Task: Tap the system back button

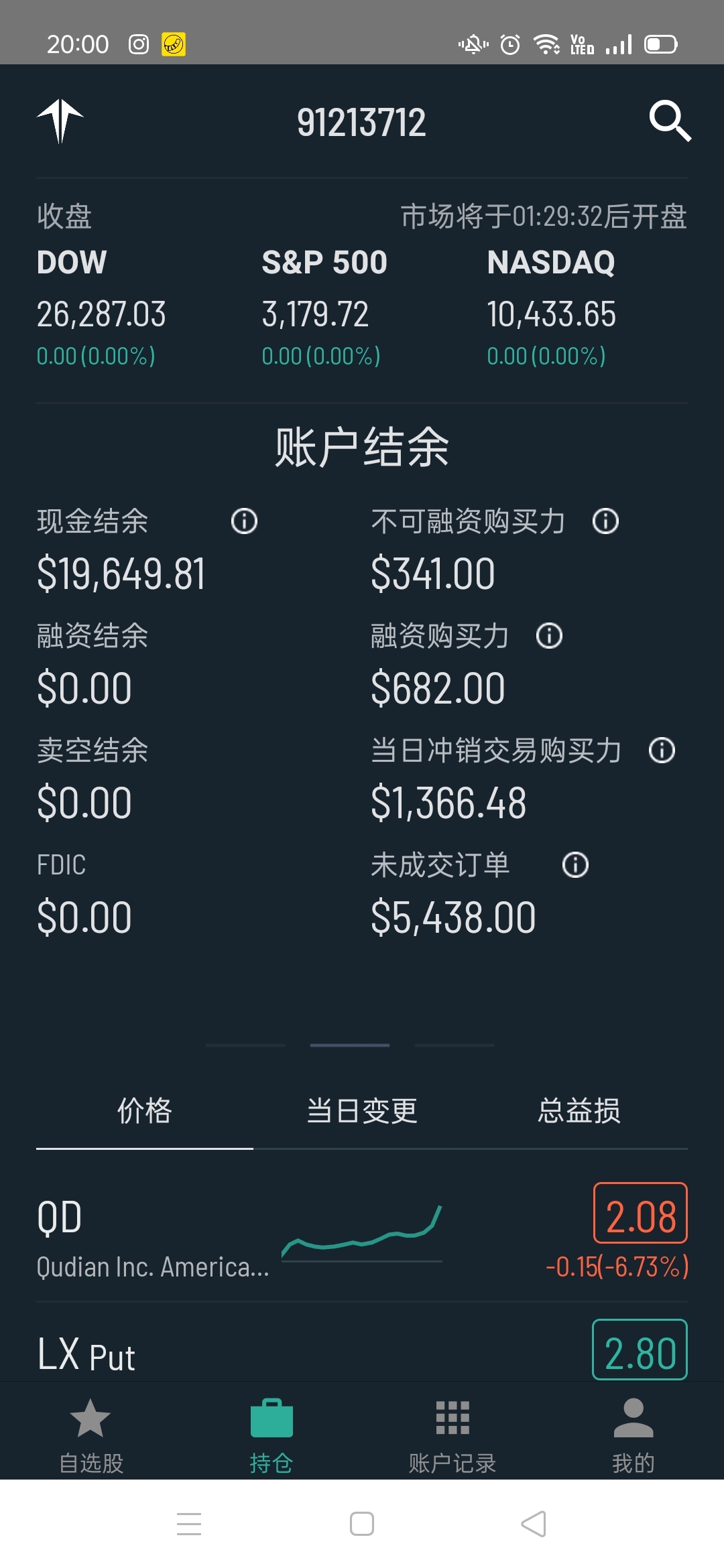Action: click(x=534, y=1524)
